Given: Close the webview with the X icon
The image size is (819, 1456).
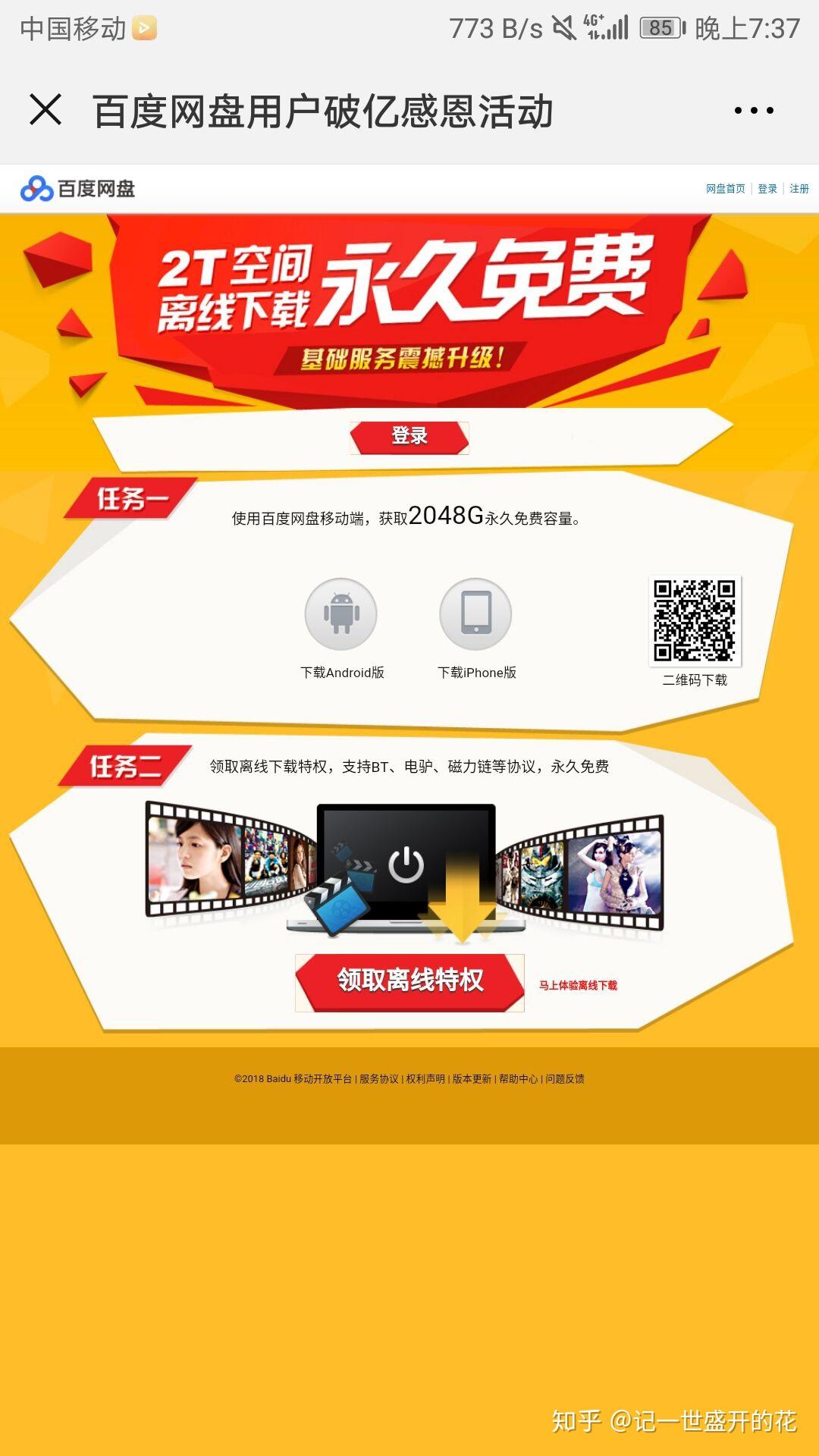Looking at the screenshot, I should [x=45, y=110].
